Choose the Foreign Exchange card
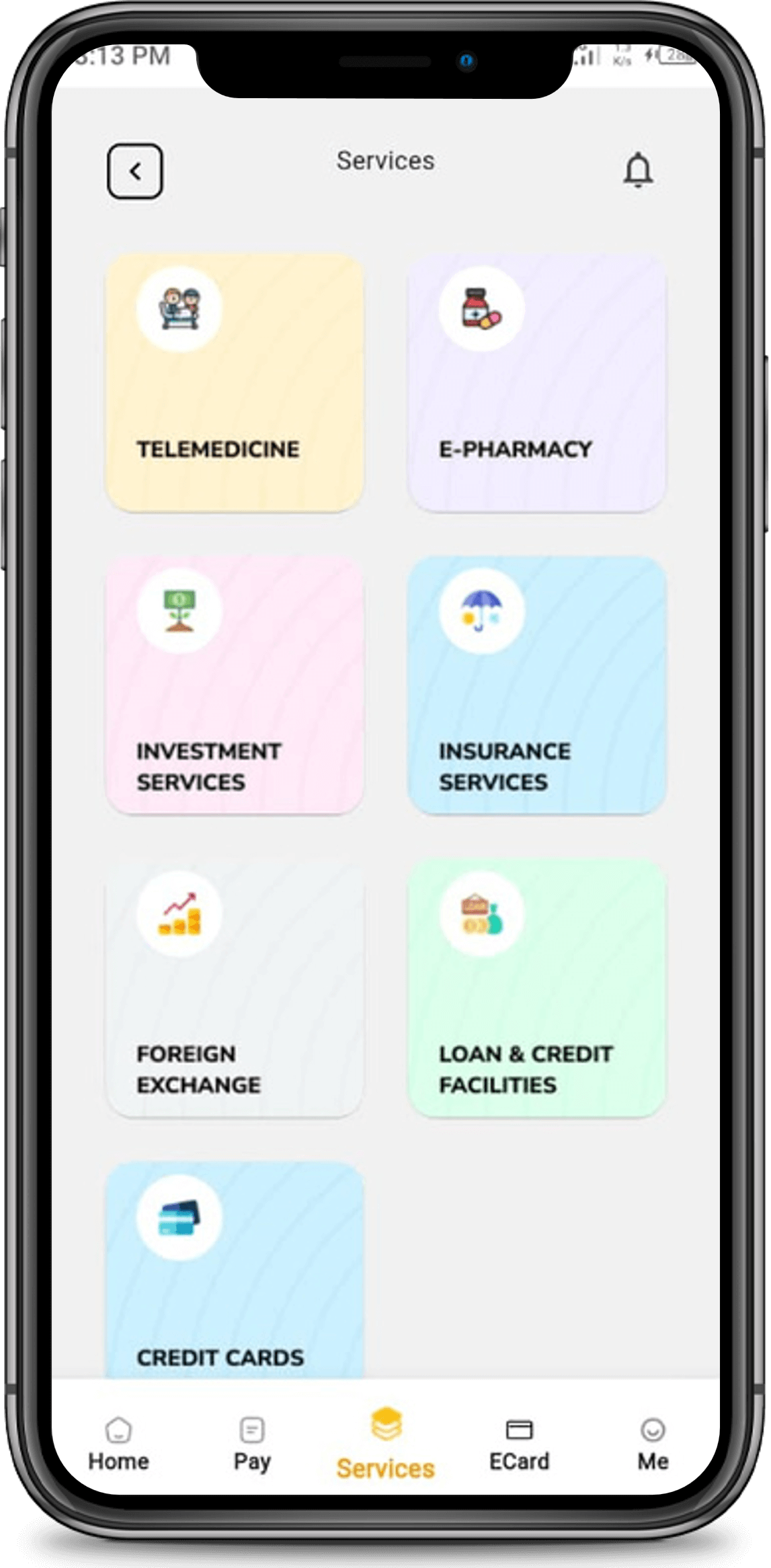This screenshot has width=771, height=1568. point(235,987)
